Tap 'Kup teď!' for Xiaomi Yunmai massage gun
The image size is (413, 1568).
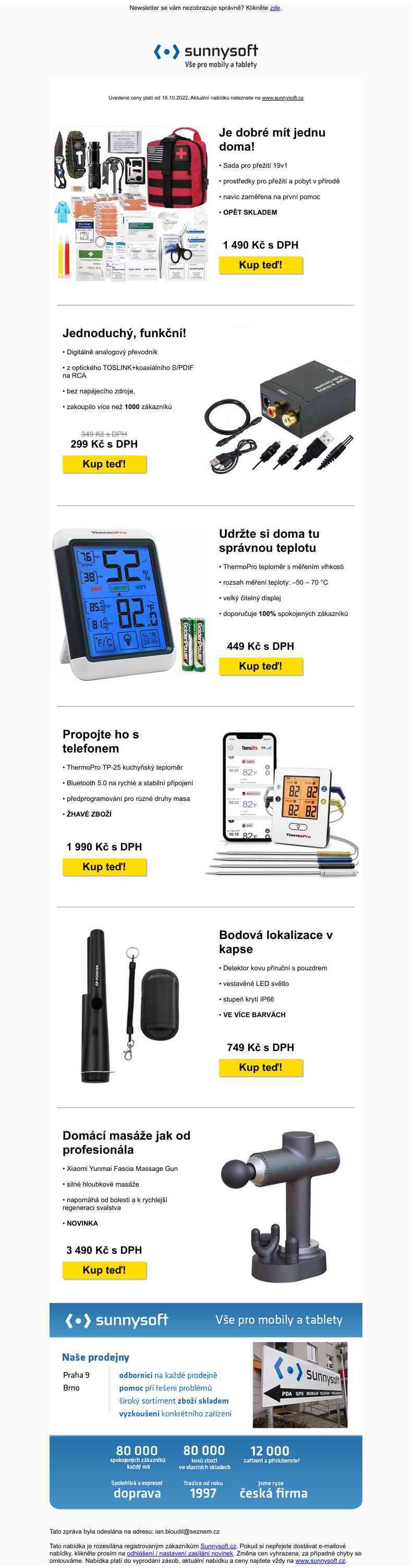coord(104,1270)
